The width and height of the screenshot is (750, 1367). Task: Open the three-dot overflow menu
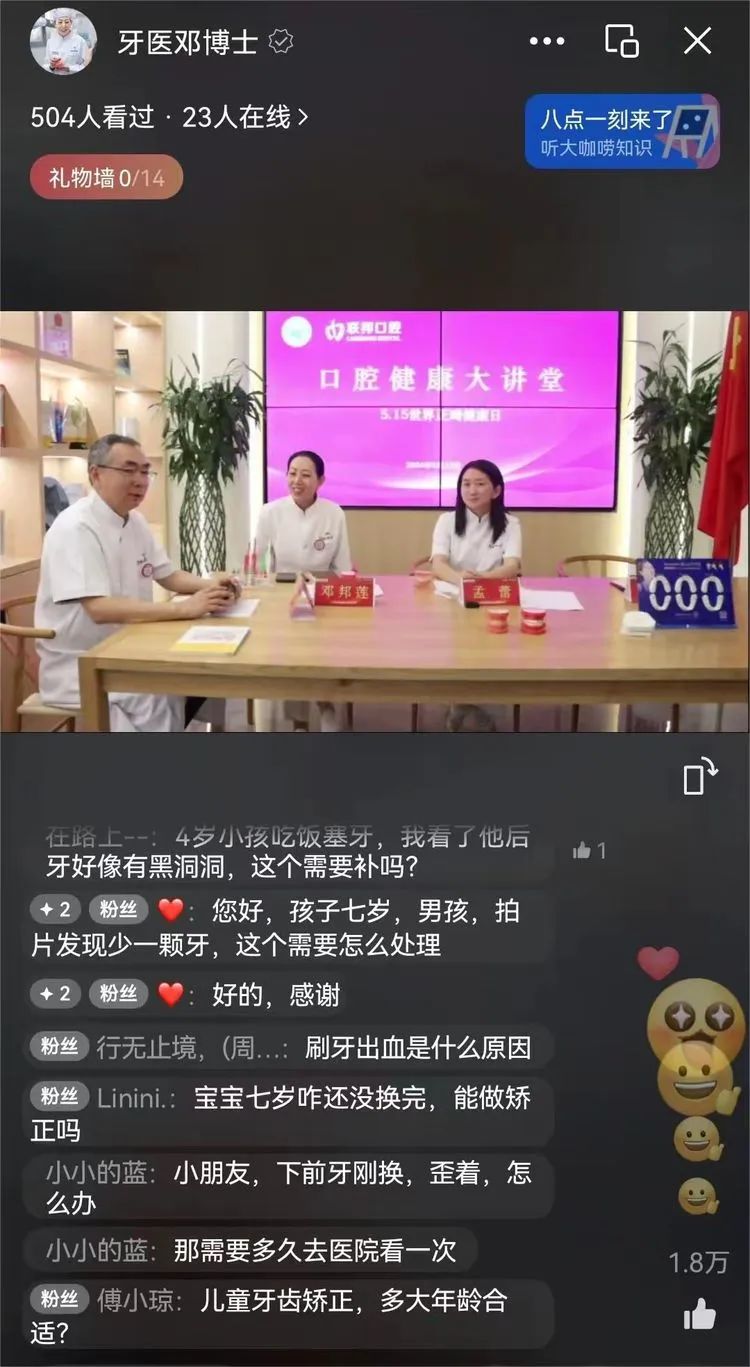(547, 41)
